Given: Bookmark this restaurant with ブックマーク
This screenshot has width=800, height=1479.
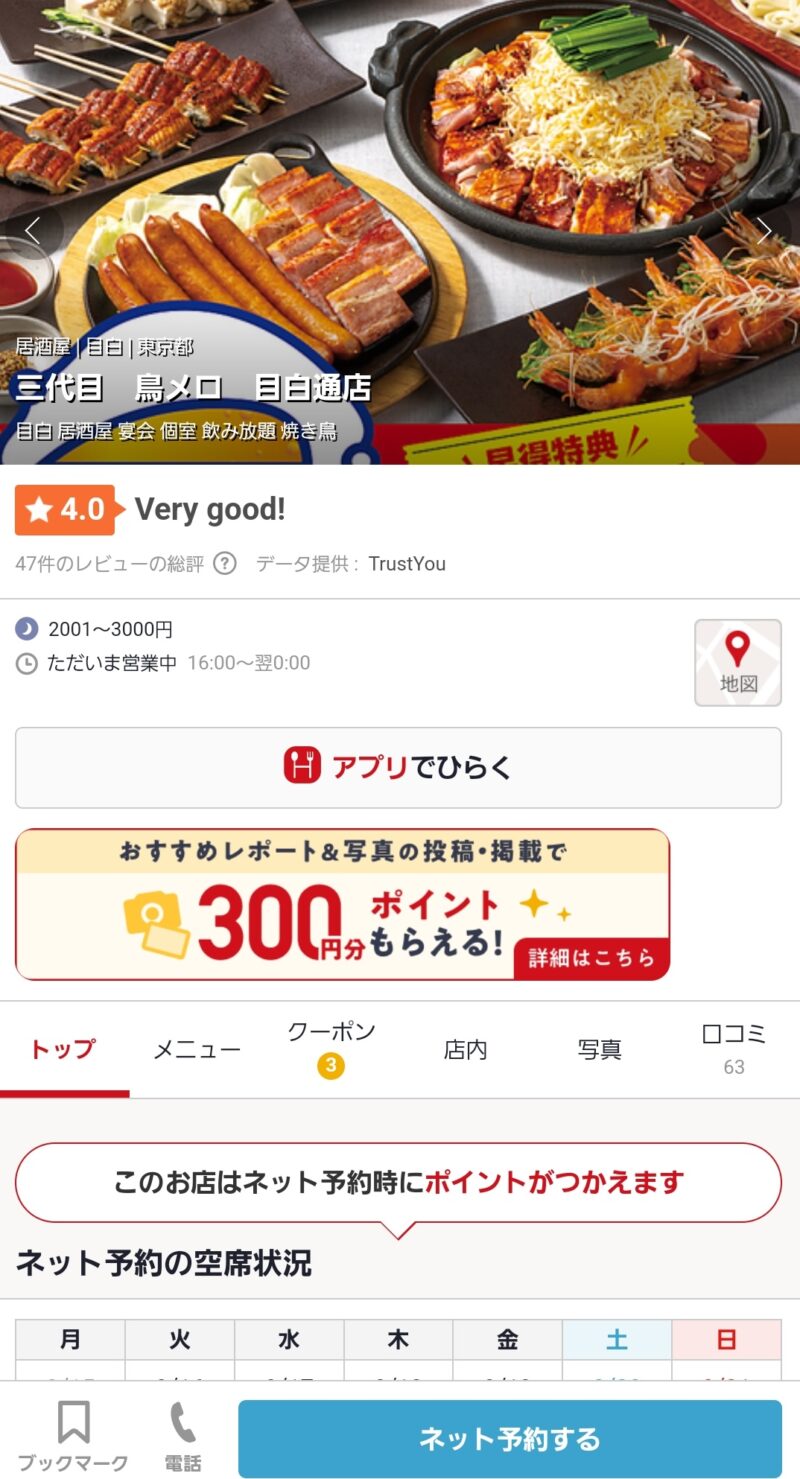Looking at the screenshot, I should point(73,1435).
